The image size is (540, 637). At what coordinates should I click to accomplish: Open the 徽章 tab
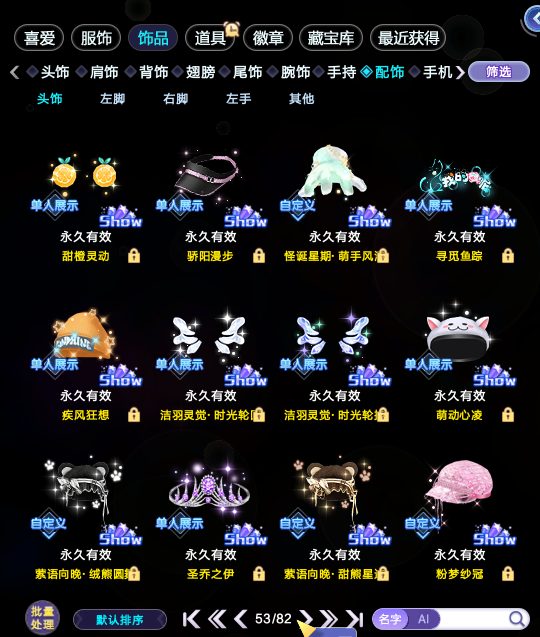268,38
